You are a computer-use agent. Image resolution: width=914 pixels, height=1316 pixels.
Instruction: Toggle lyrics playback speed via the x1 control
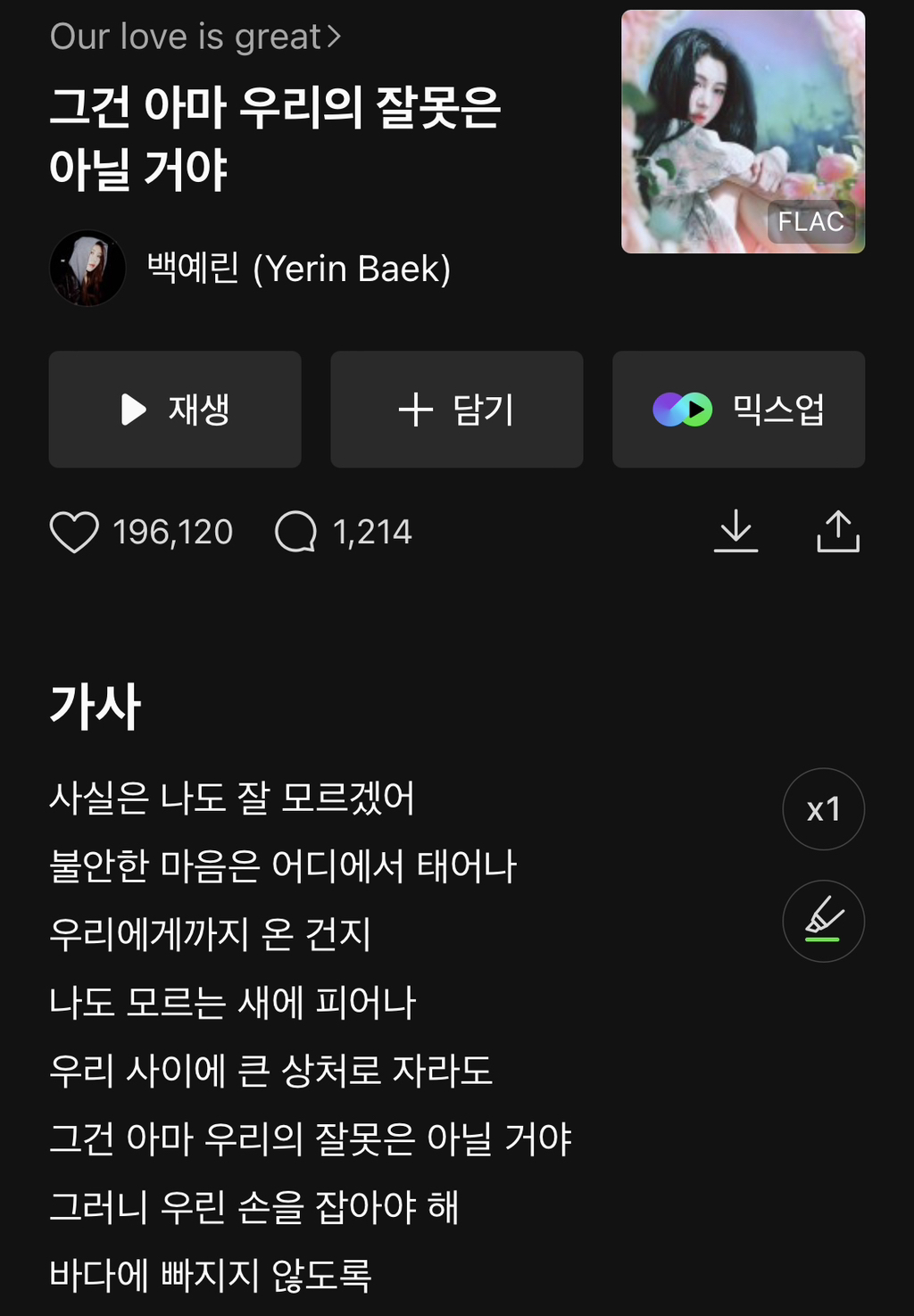(822, 808)
